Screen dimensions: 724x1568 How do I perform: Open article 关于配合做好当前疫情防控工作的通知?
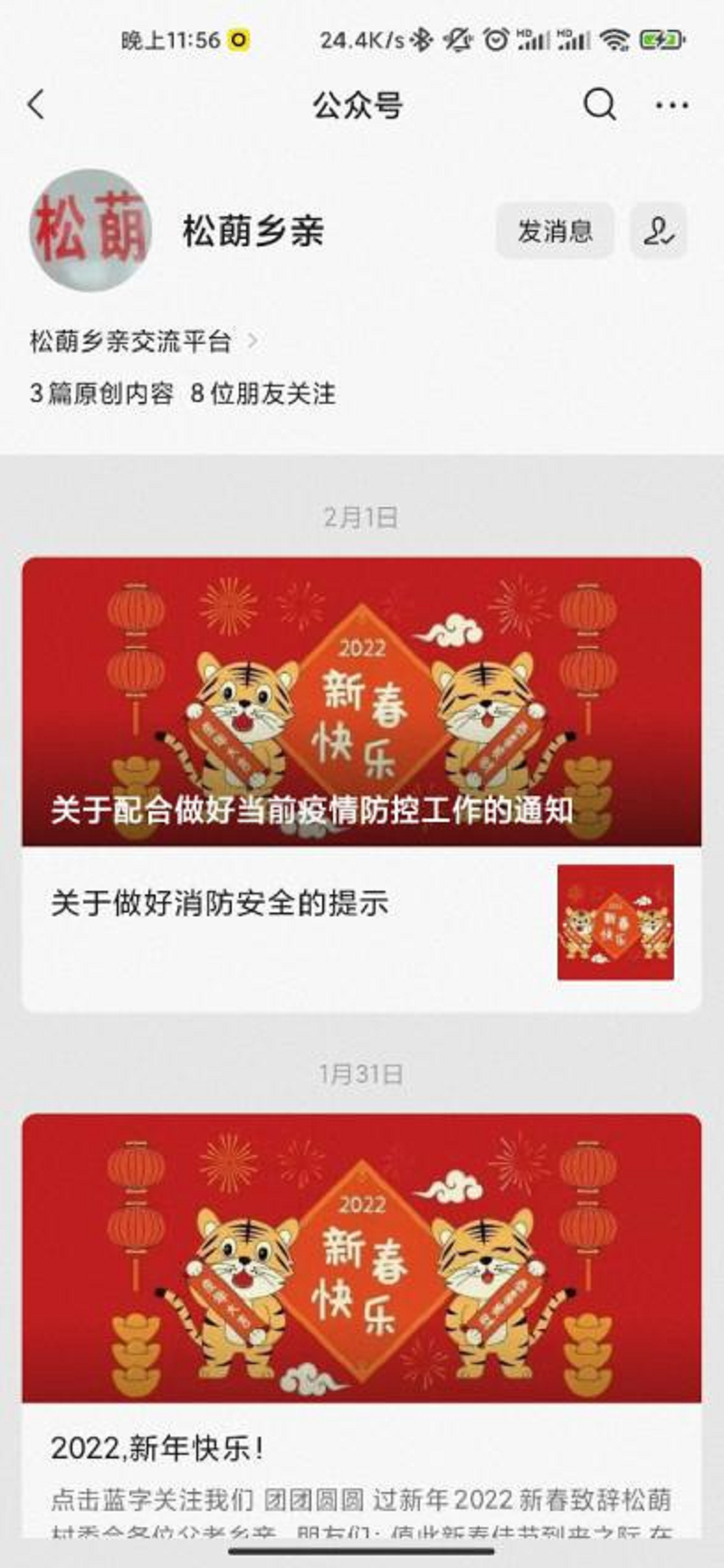(x=361, y=703)
